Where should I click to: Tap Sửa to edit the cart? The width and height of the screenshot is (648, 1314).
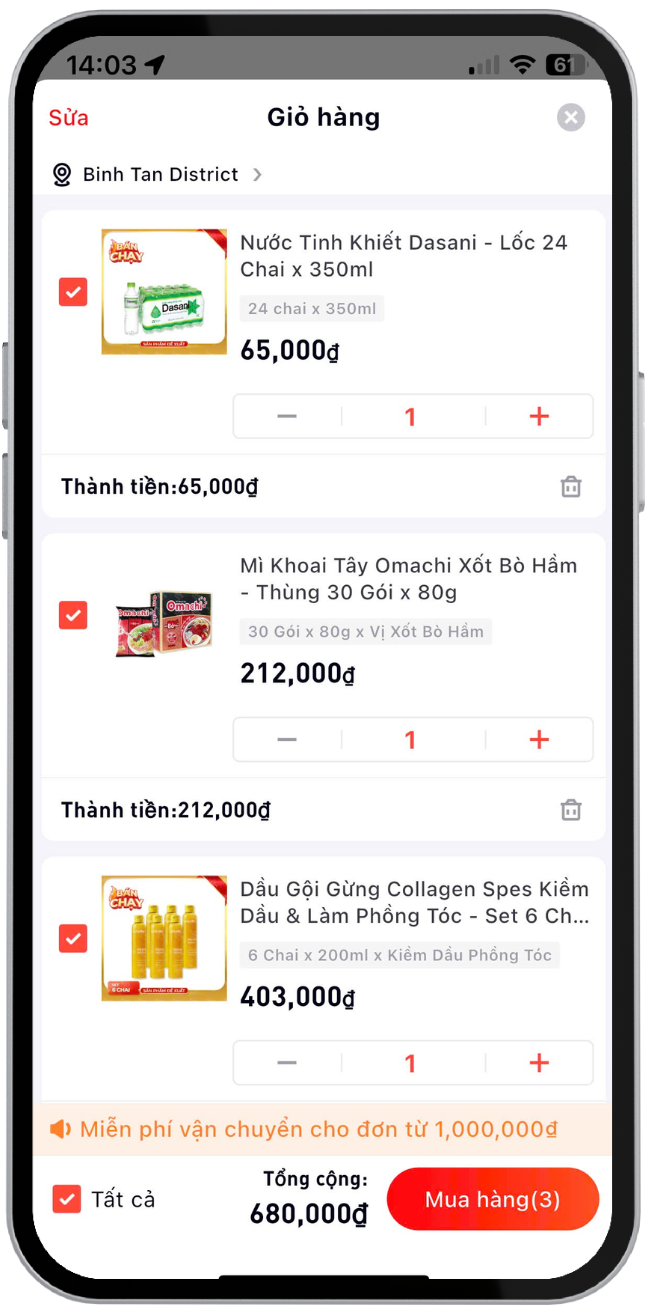[68, 118]
